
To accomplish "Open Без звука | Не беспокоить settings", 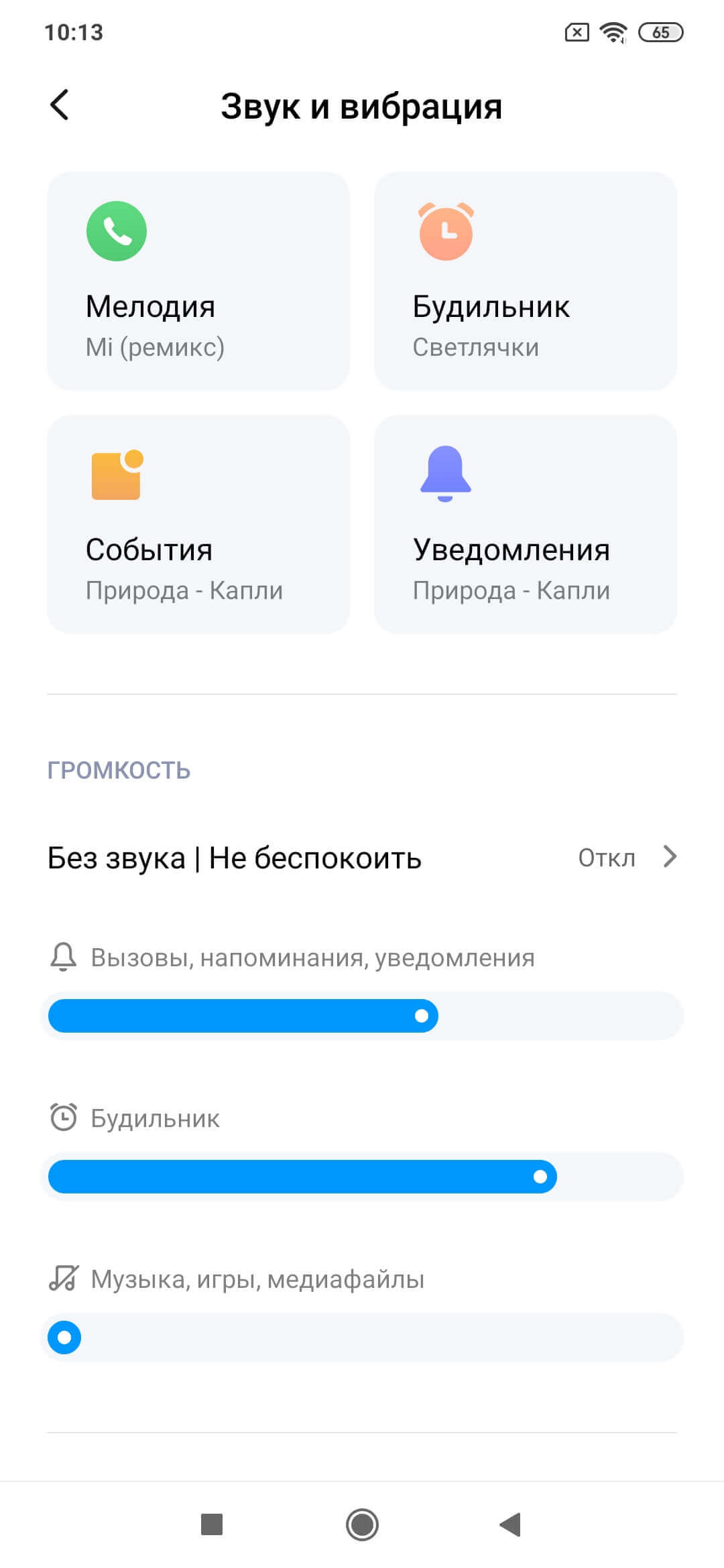I will coord(362,858).
